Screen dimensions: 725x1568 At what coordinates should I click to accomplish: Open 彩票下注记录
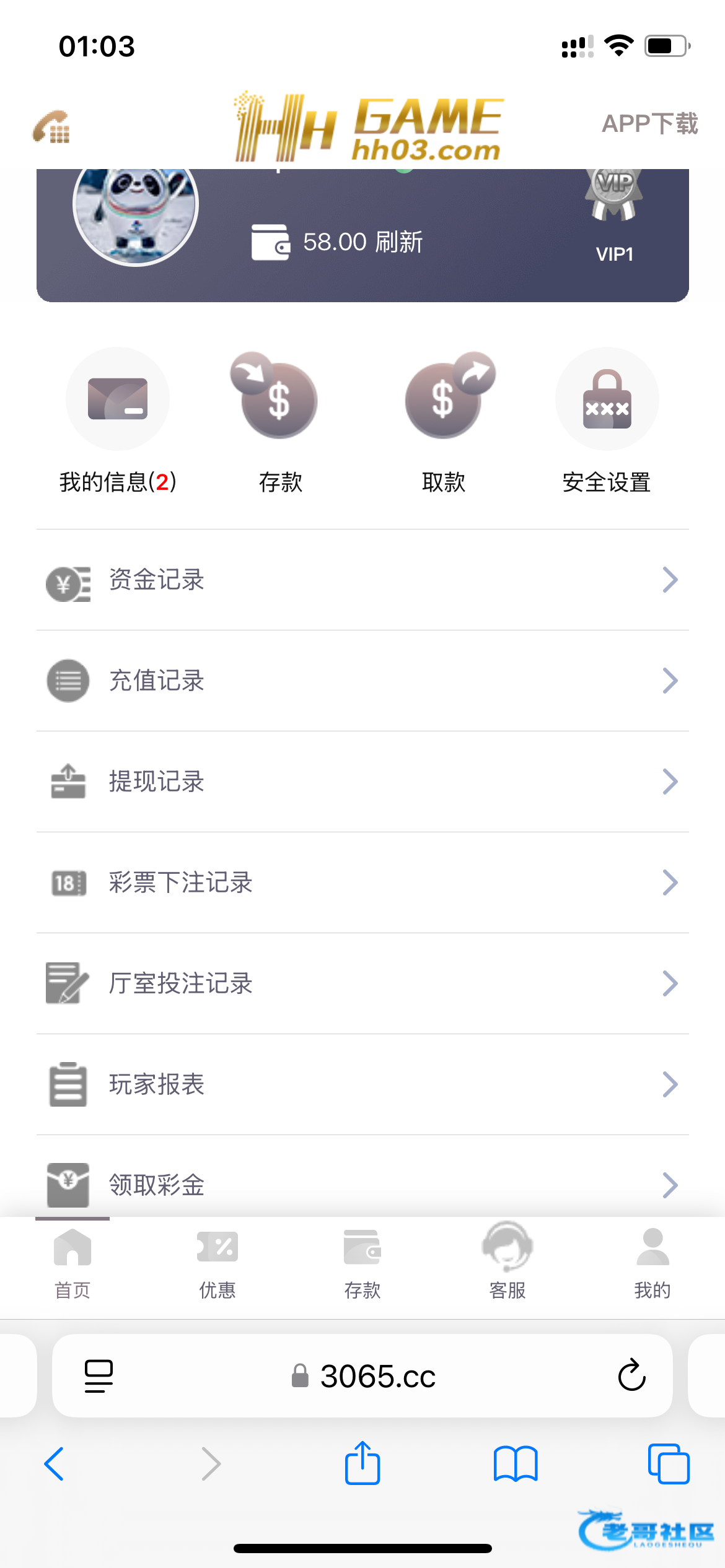point(362,882)
